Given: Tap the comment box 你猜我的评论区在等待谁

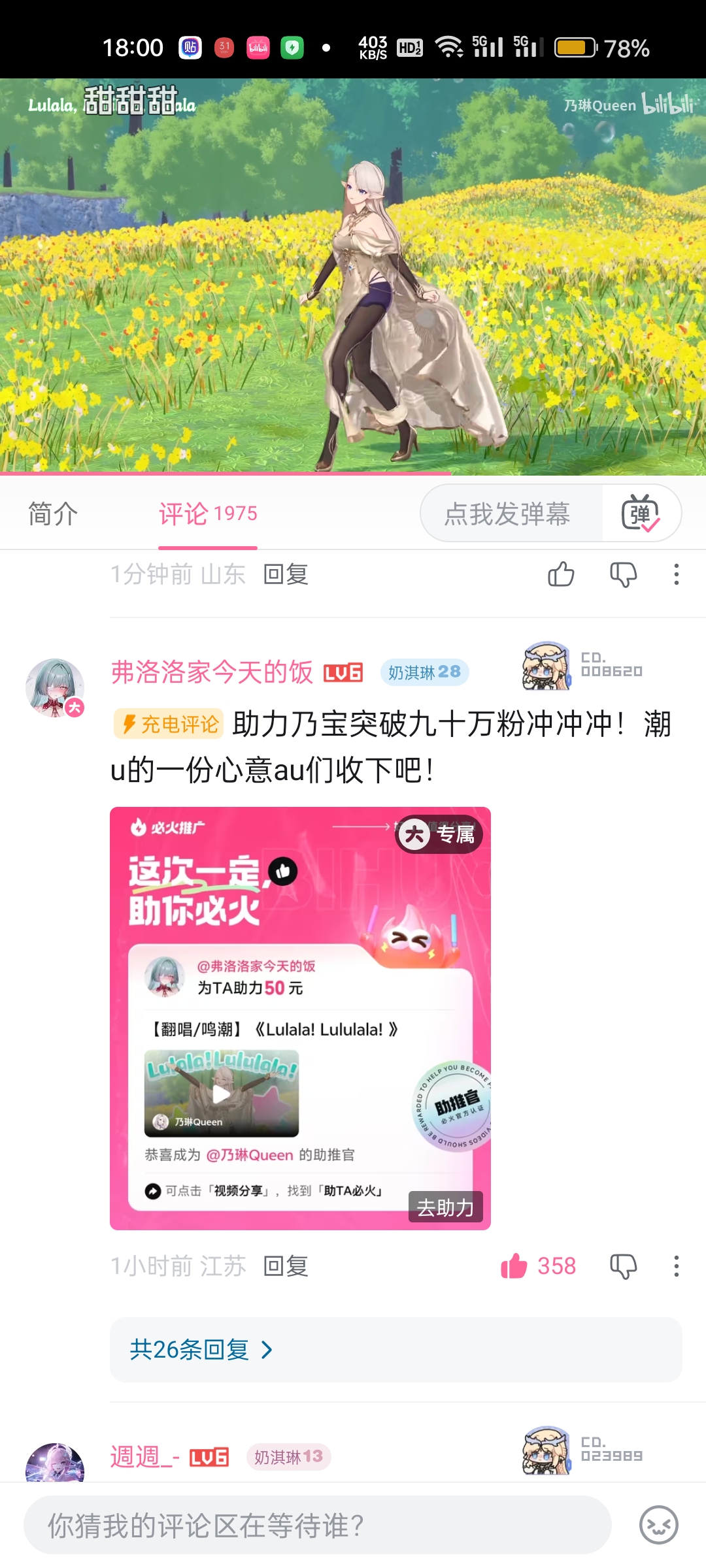Looking at the screenshot, I should (x=318, y=1526).
